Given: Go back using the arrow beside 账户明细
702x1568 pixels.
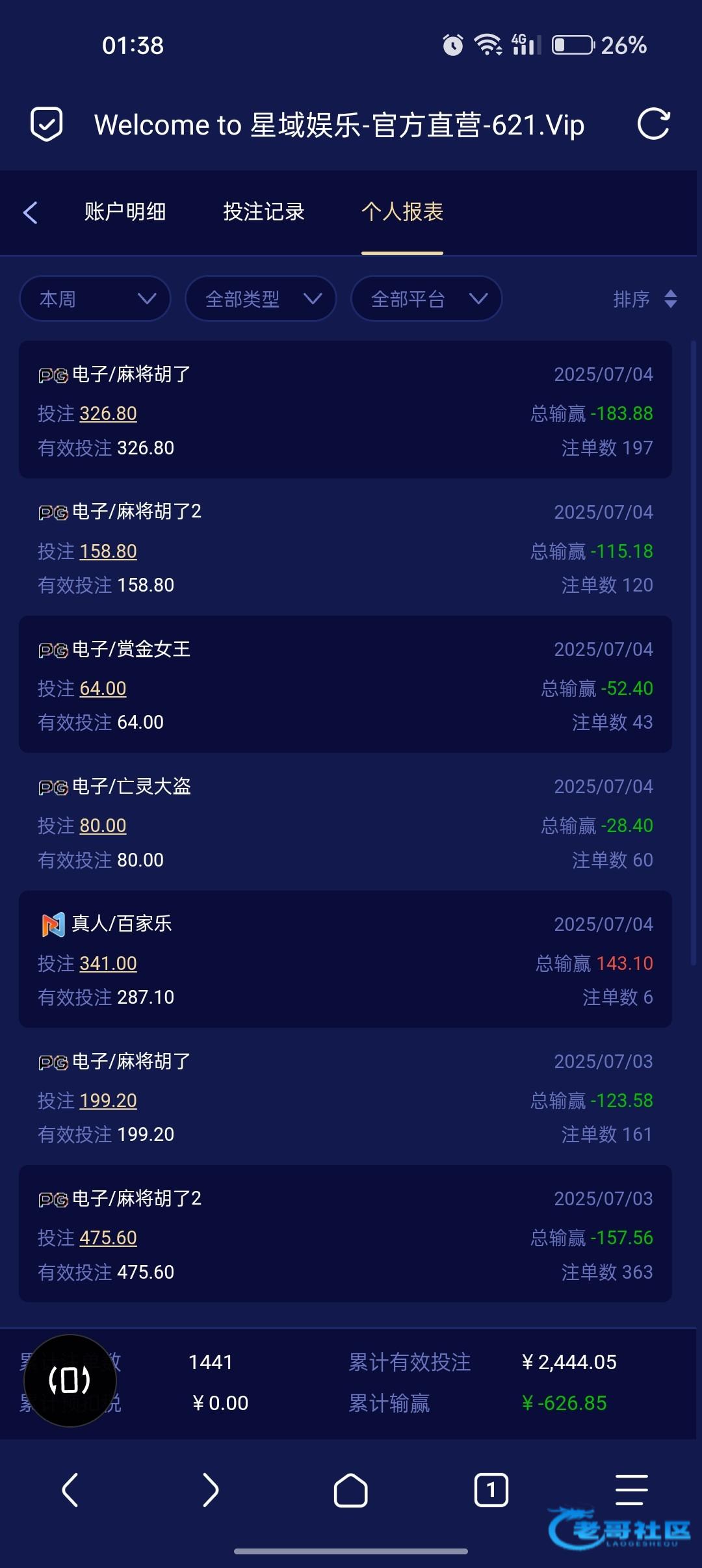Looking at the screenshot, I should point(31,212).
